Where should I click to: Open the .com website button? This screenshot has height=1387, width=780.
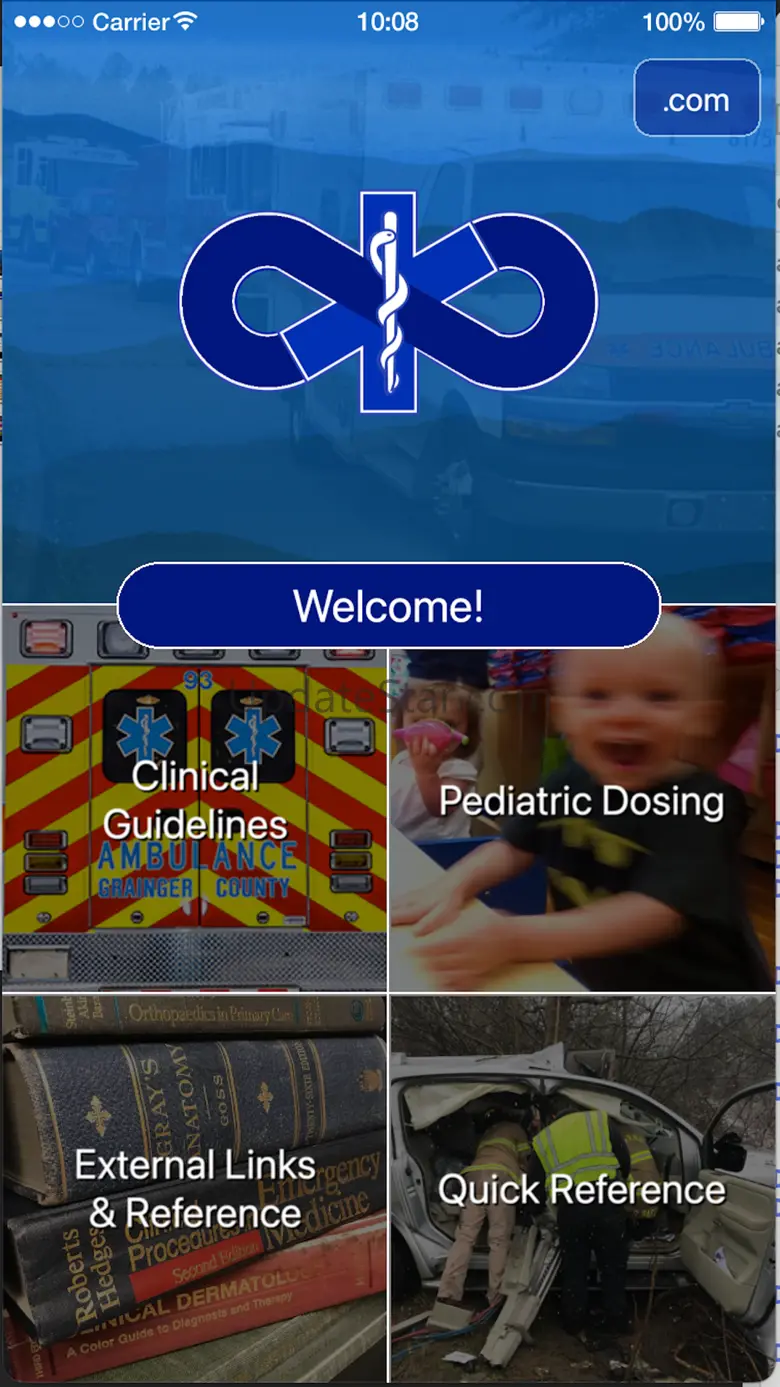coord(697,98)
